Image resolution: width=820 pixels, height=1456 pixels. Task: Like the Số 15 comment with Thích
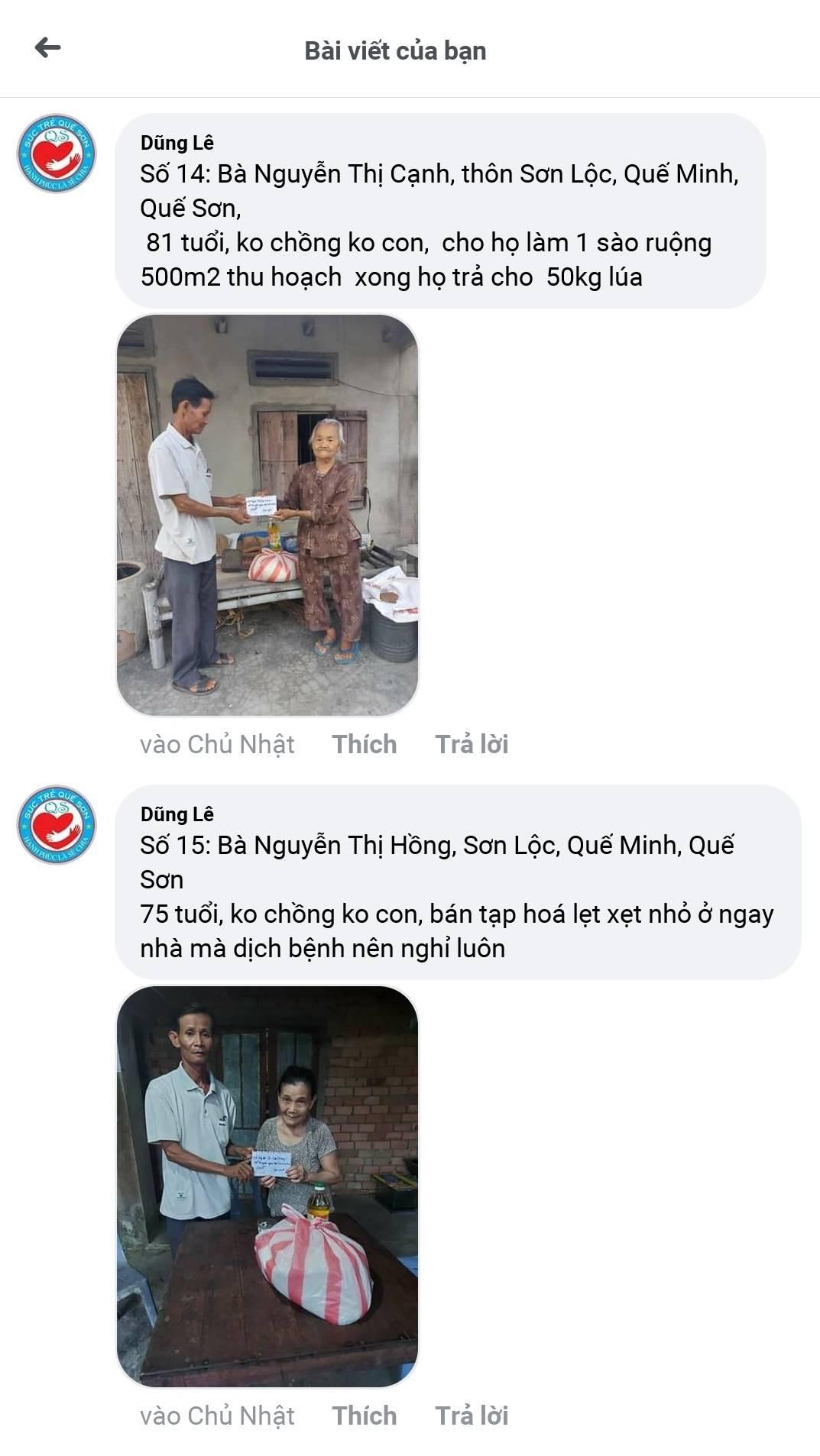coord(364,1416)
